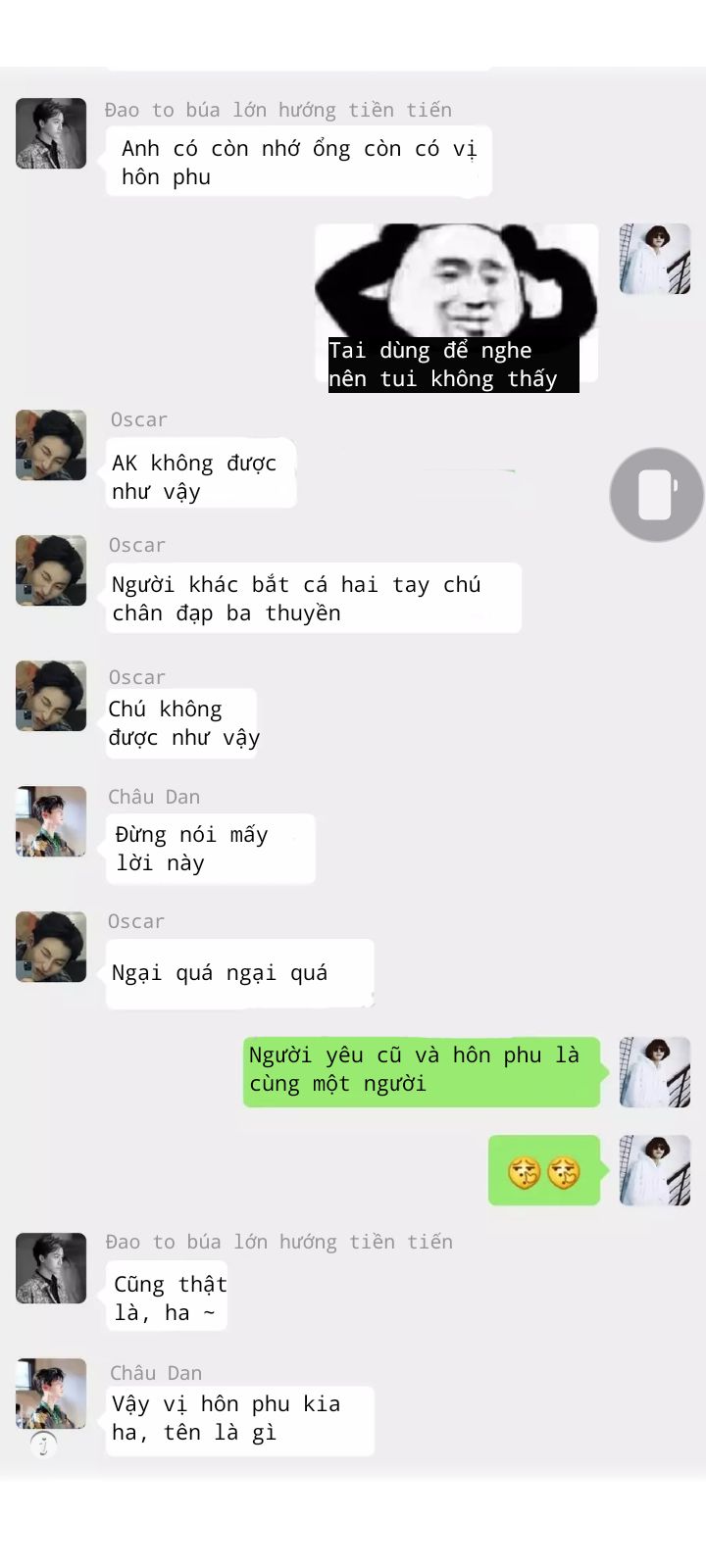Open Oscar's avatar beside 'Ngại quá ngại quá'
The image size is (706, 1568).
[51, 947]
